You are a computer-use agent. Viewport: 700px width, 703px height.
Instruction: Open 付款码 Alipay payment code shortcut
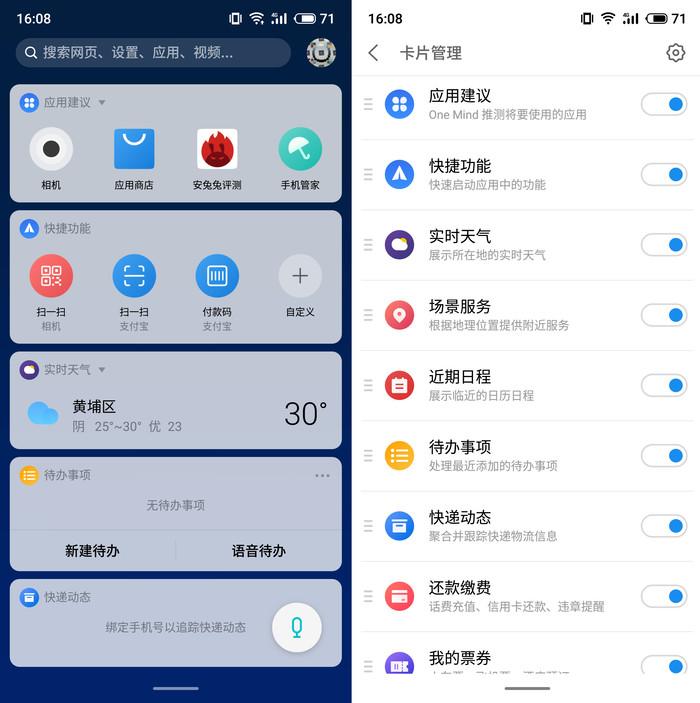point(217,277)
